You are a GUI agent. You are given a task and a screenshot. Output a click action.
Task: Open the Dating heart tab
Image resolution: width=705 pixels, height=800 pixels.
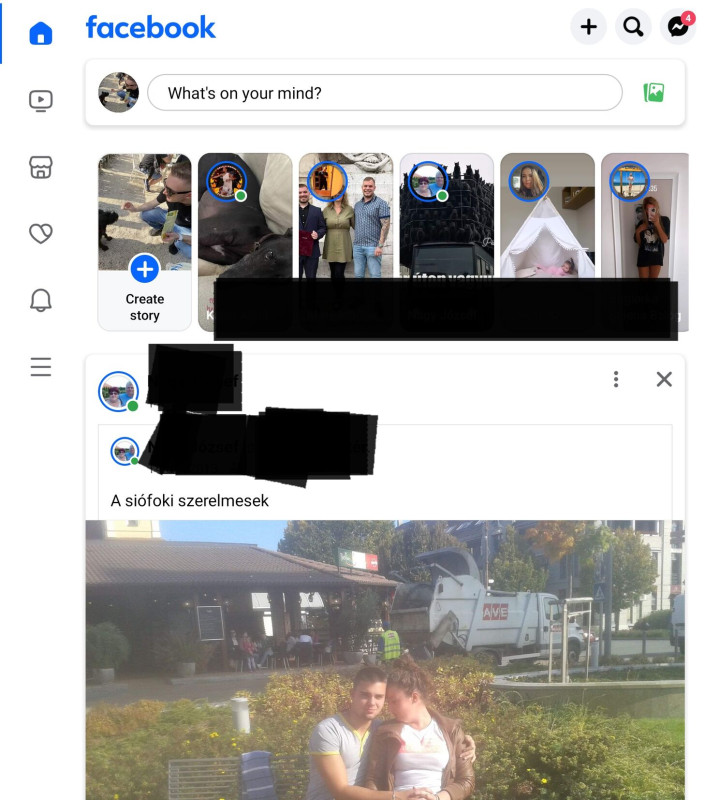click(x=40, y=234)
